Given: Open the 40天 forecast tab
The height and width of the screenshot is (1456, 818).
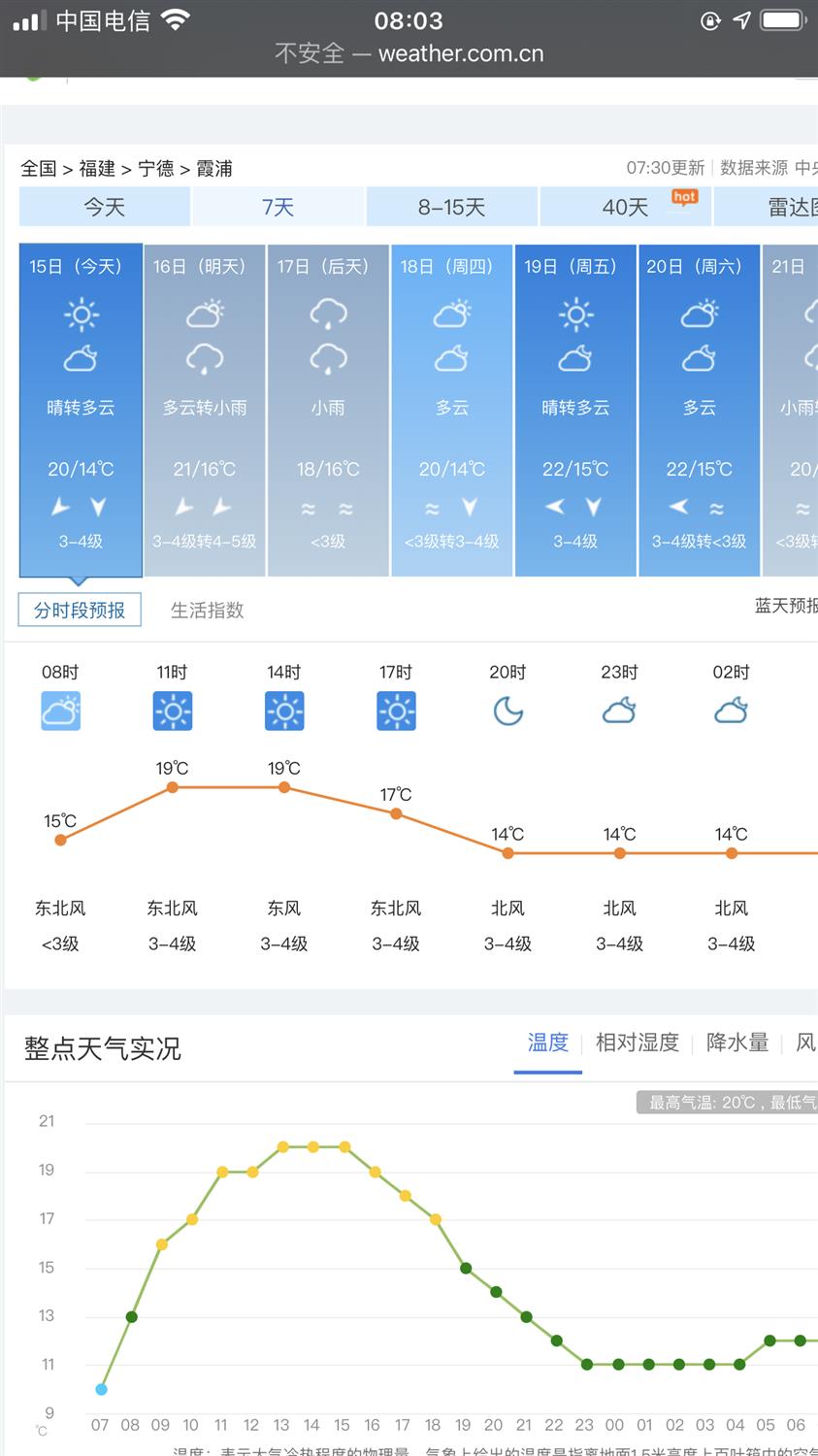Looking at the screenshot, I should [626, 207].
